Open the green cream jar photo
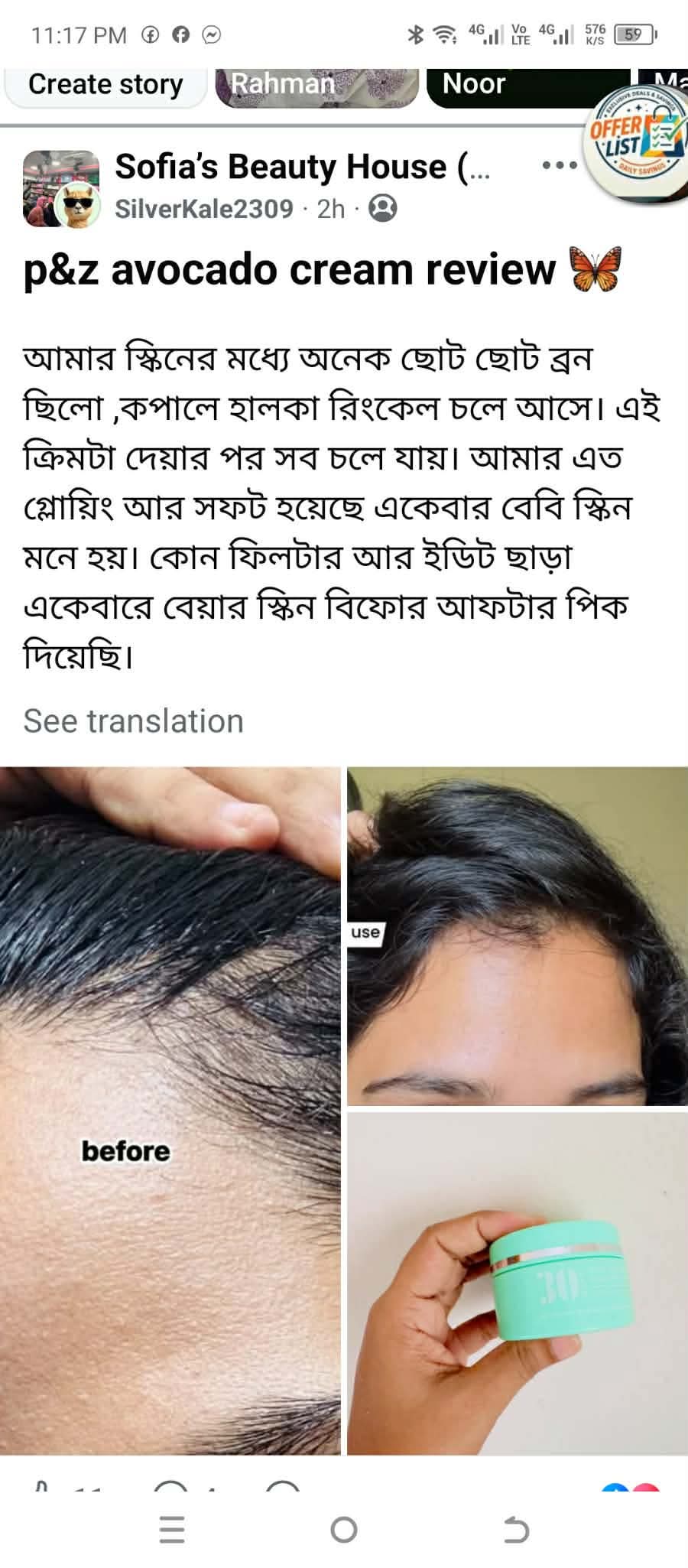Screen dimensions: 688x1568 pos(518,1283)
